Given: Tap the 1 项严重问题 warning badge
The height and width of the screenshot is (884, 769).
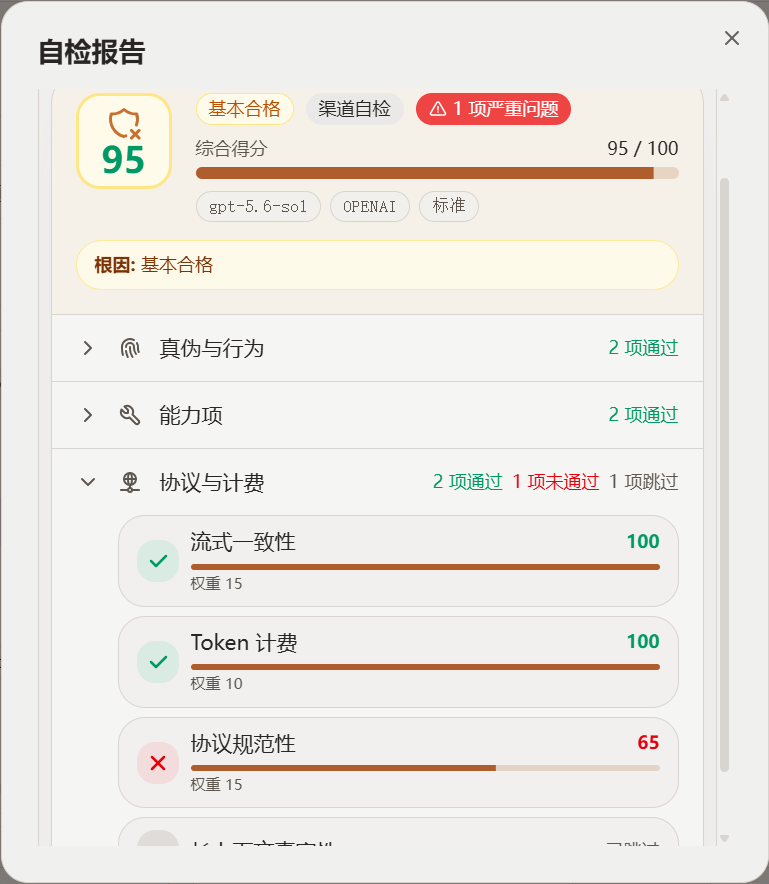Looking at the screenshot, I should click(493, 109).
